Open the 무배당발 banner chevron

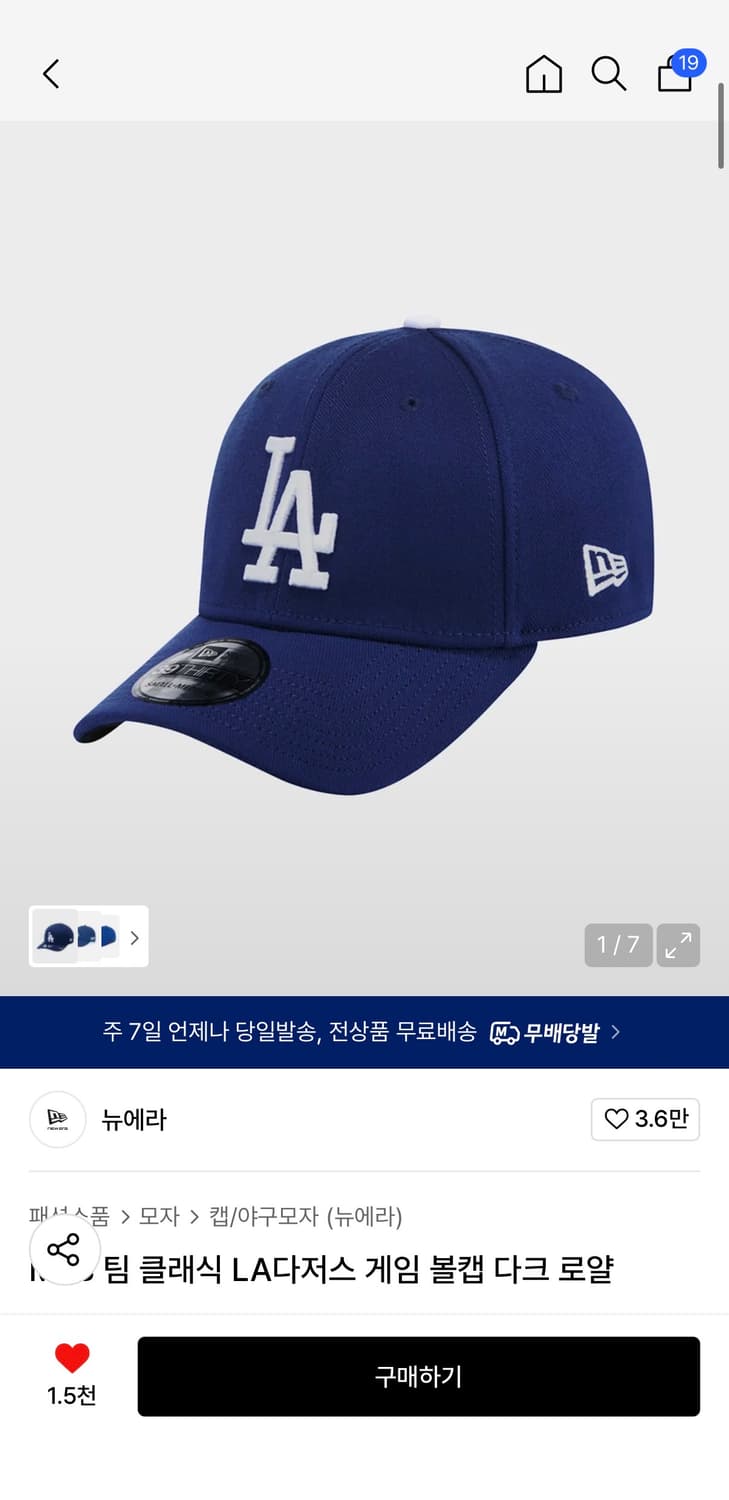tap(617, 1031)
